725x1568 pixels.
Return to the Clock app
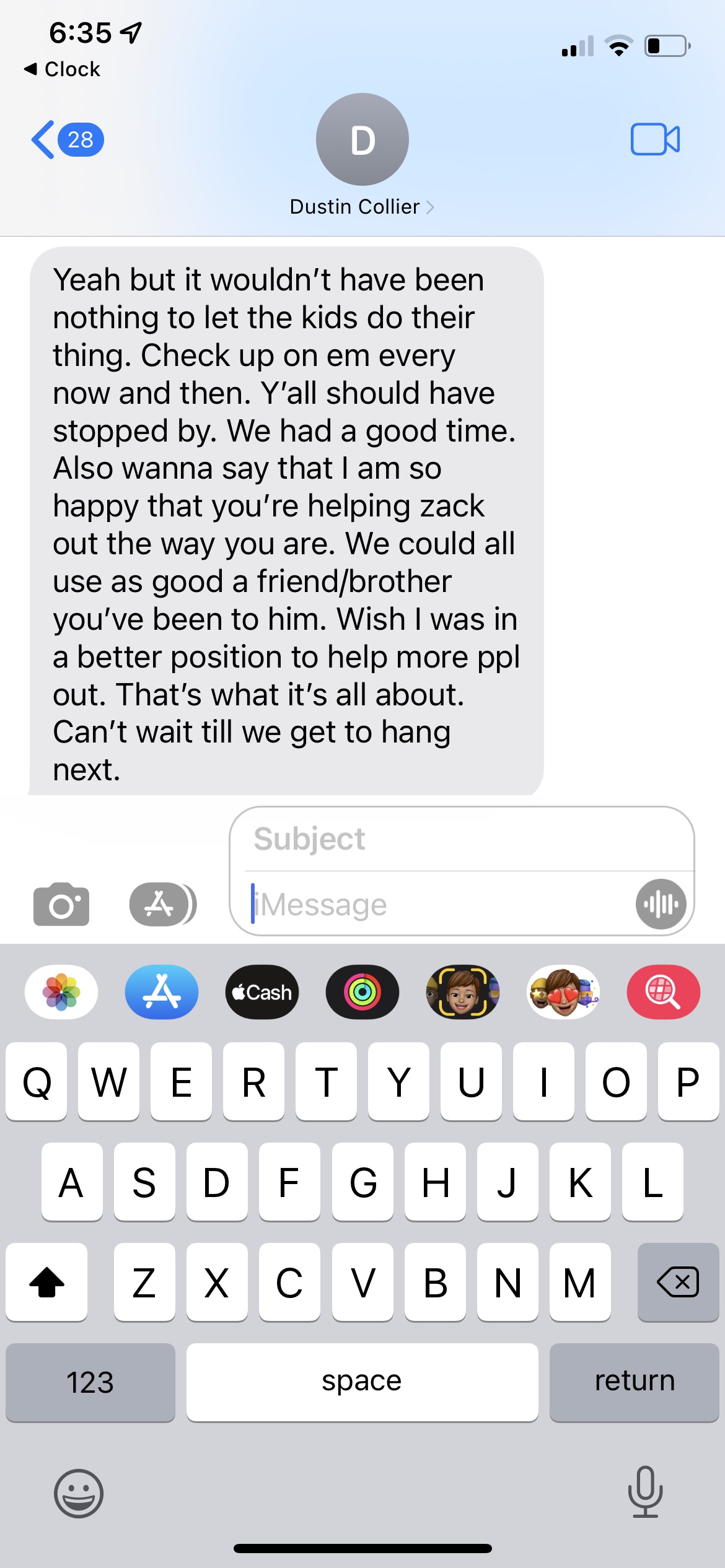[62, 69]
